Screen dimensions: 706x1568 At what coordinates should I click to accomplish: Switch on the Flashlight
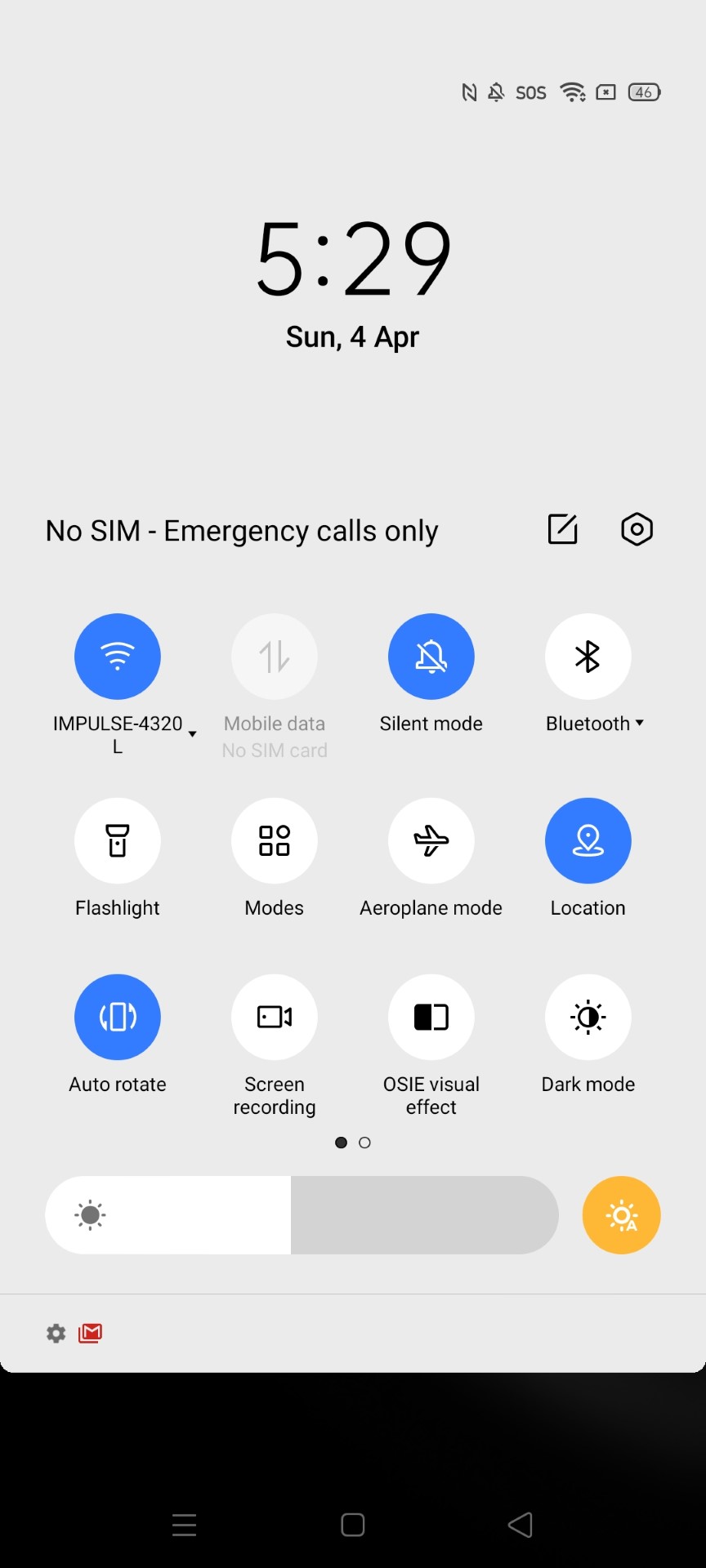118,841
